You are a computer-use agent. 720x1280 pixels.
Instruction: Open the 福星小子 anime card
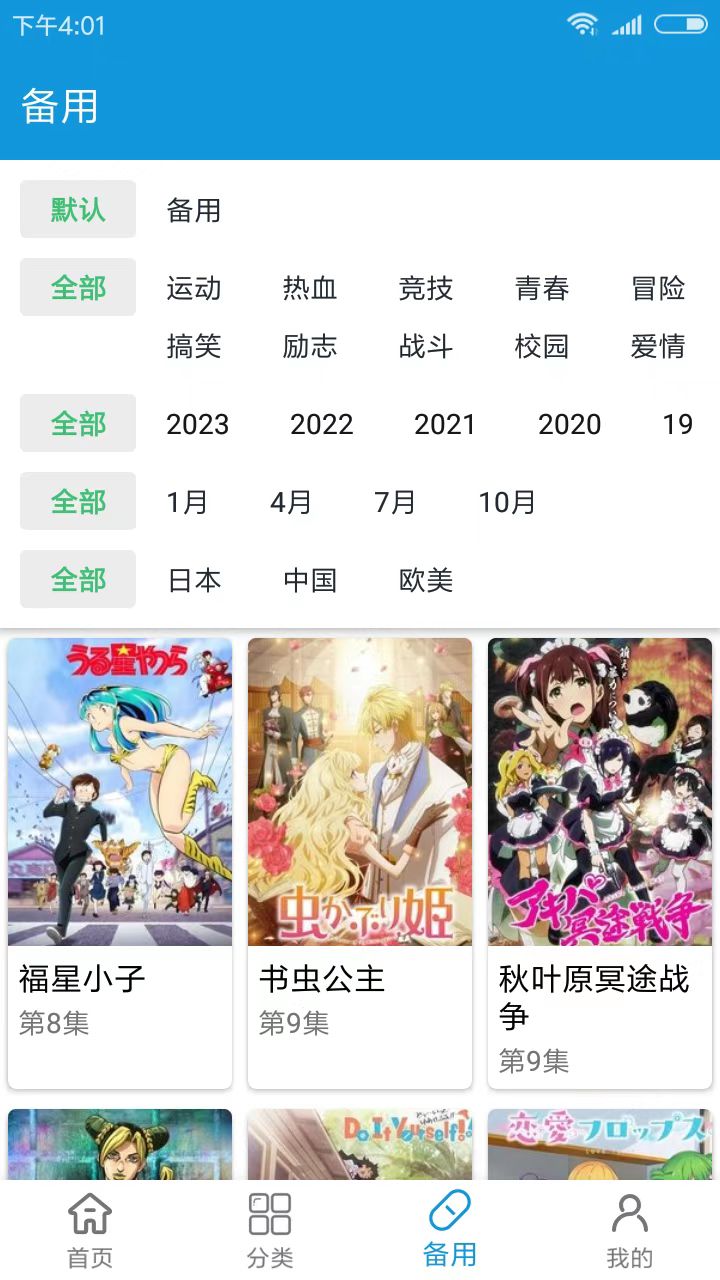point(120,860)
